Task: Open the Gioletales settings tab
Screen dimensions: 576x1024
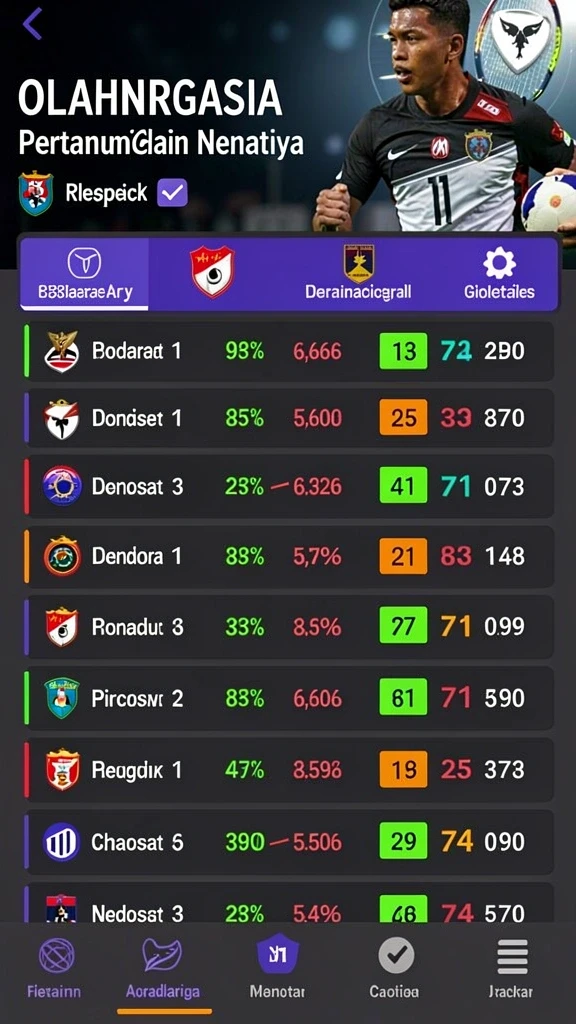Action: click(x=500, y=274)
